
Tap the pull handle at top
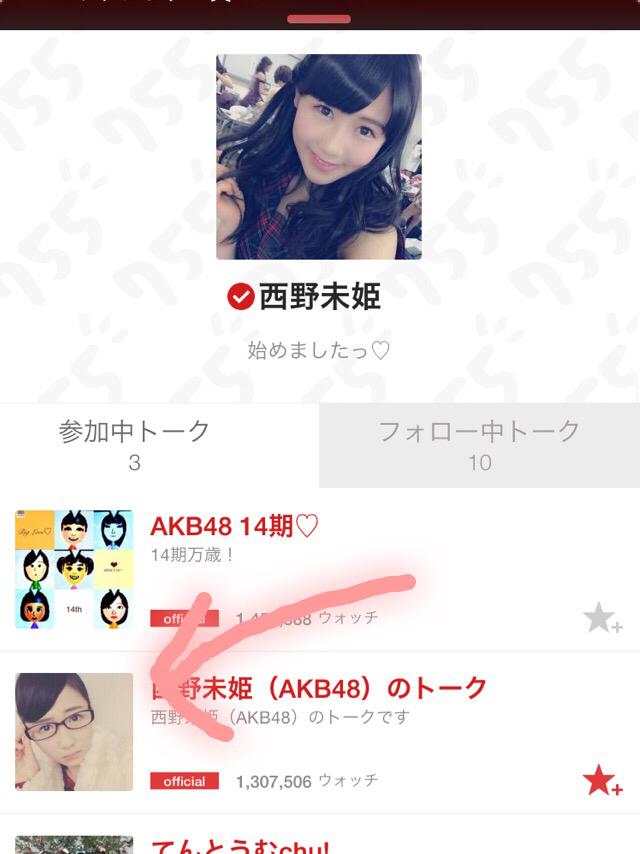click(x=319, y=18)
